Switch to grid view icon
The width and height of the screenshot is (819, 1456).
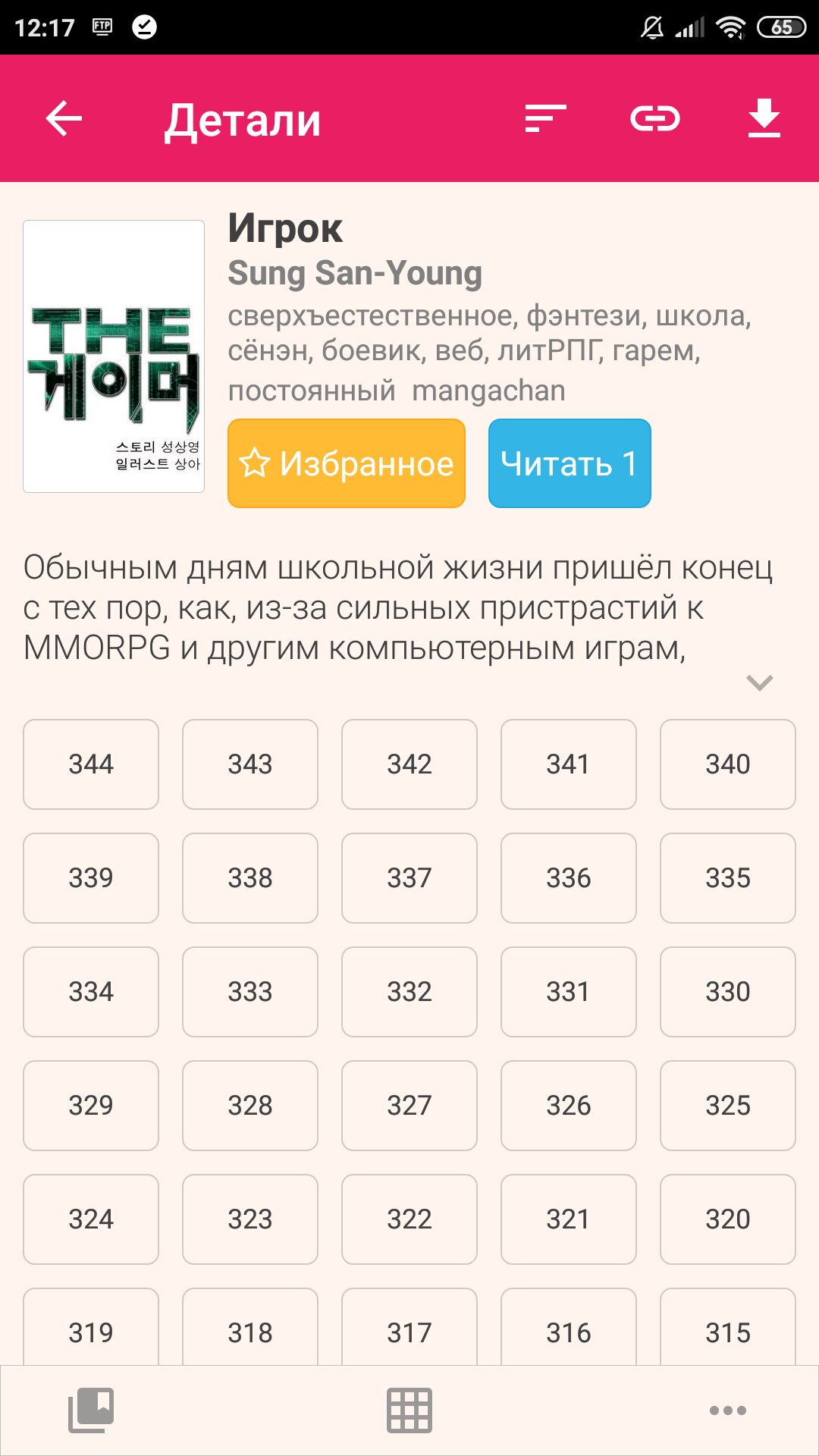pos(409,1410)
